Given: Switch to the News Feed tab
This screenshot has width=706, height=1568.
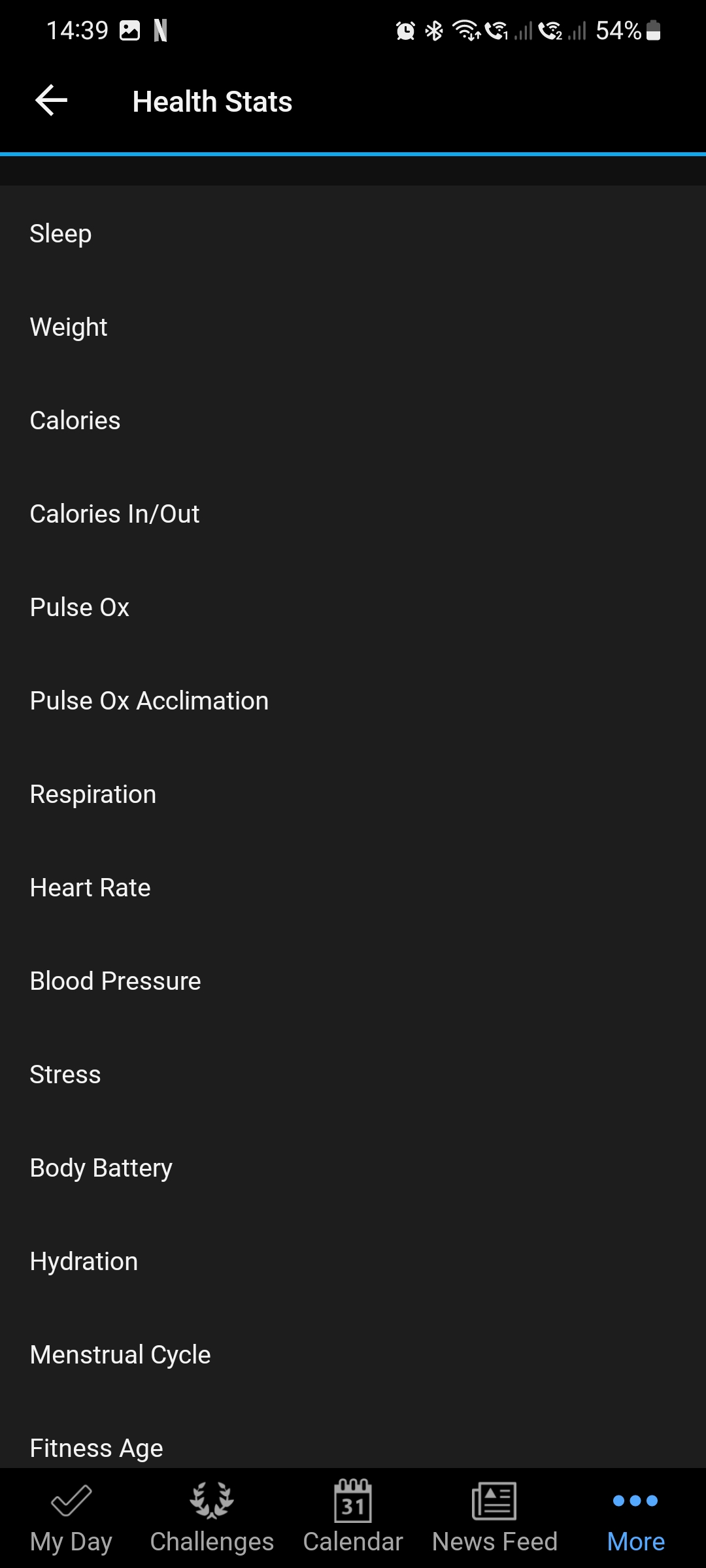Looking at the screenshot, I should (494, 1518).
